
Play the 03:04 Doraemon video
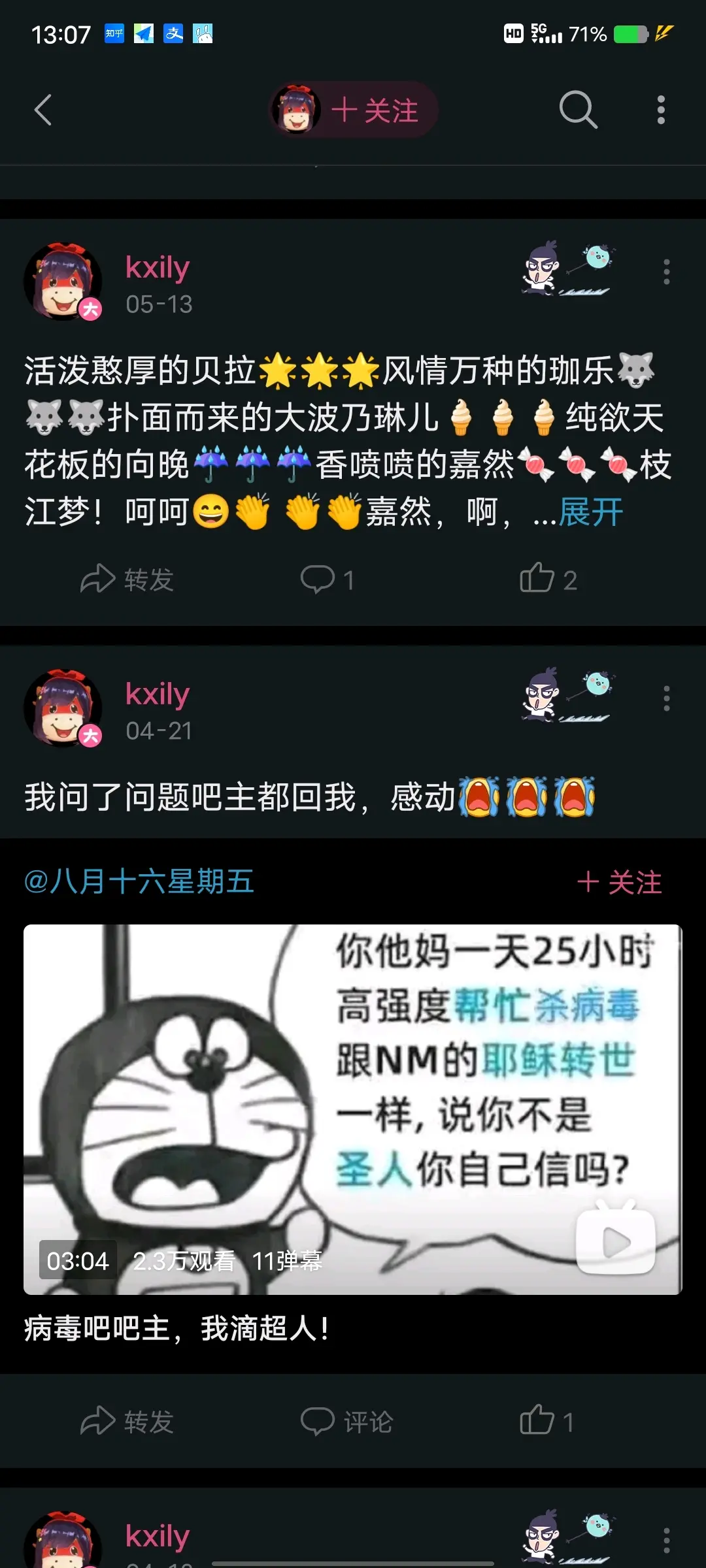click(353, 1109)
